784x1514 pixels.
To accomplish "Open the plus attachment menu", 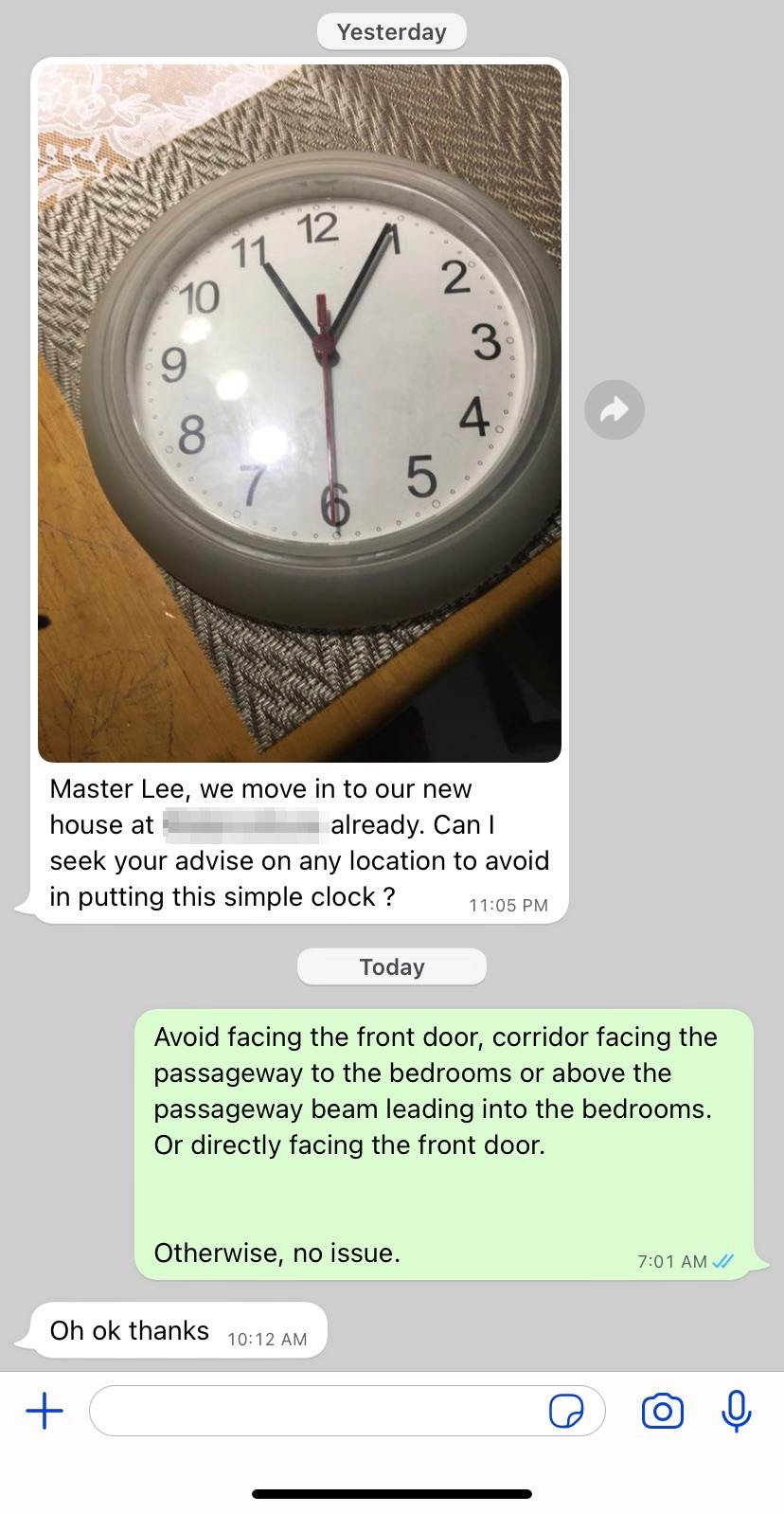I will coord(44,1412).
